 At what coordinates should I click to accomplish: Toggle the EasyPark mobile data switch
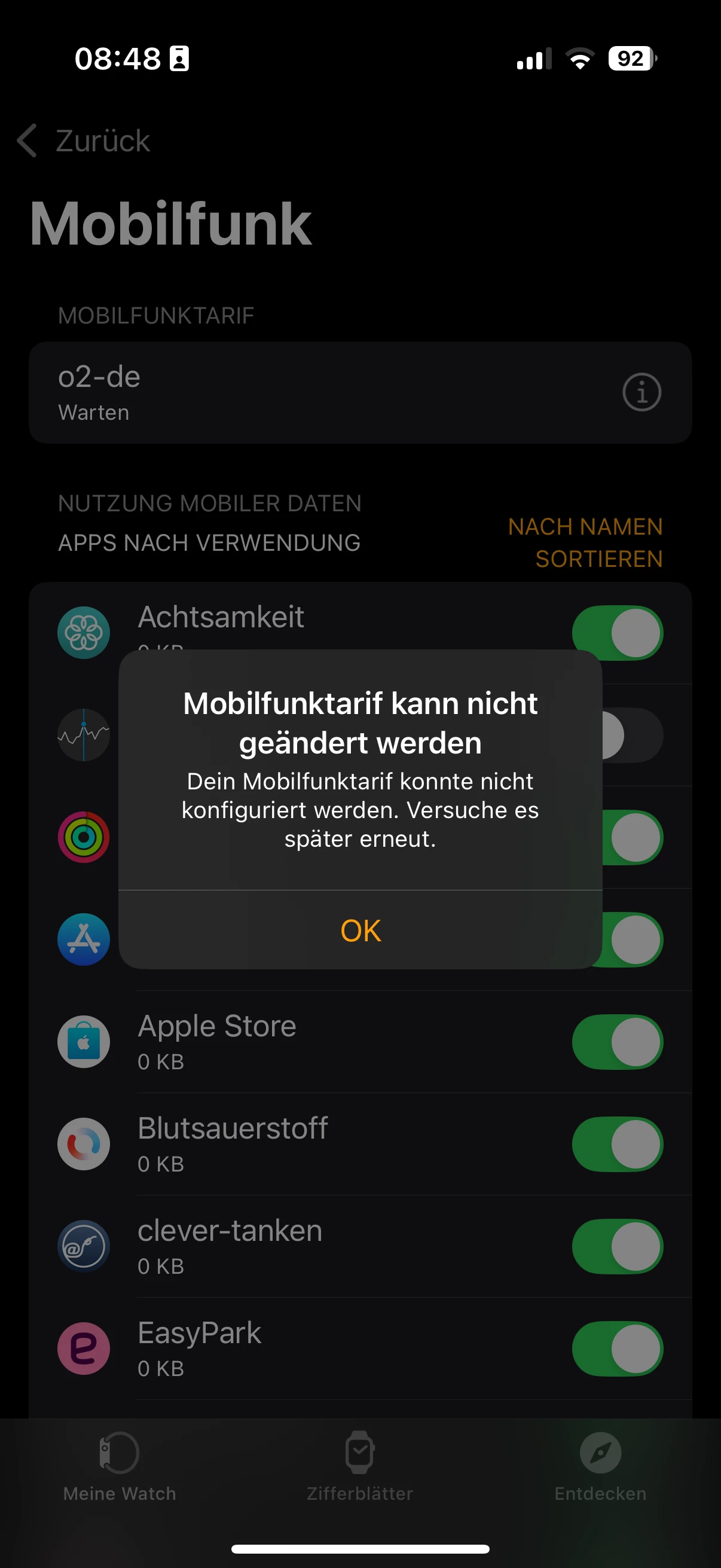(617, 1349)
